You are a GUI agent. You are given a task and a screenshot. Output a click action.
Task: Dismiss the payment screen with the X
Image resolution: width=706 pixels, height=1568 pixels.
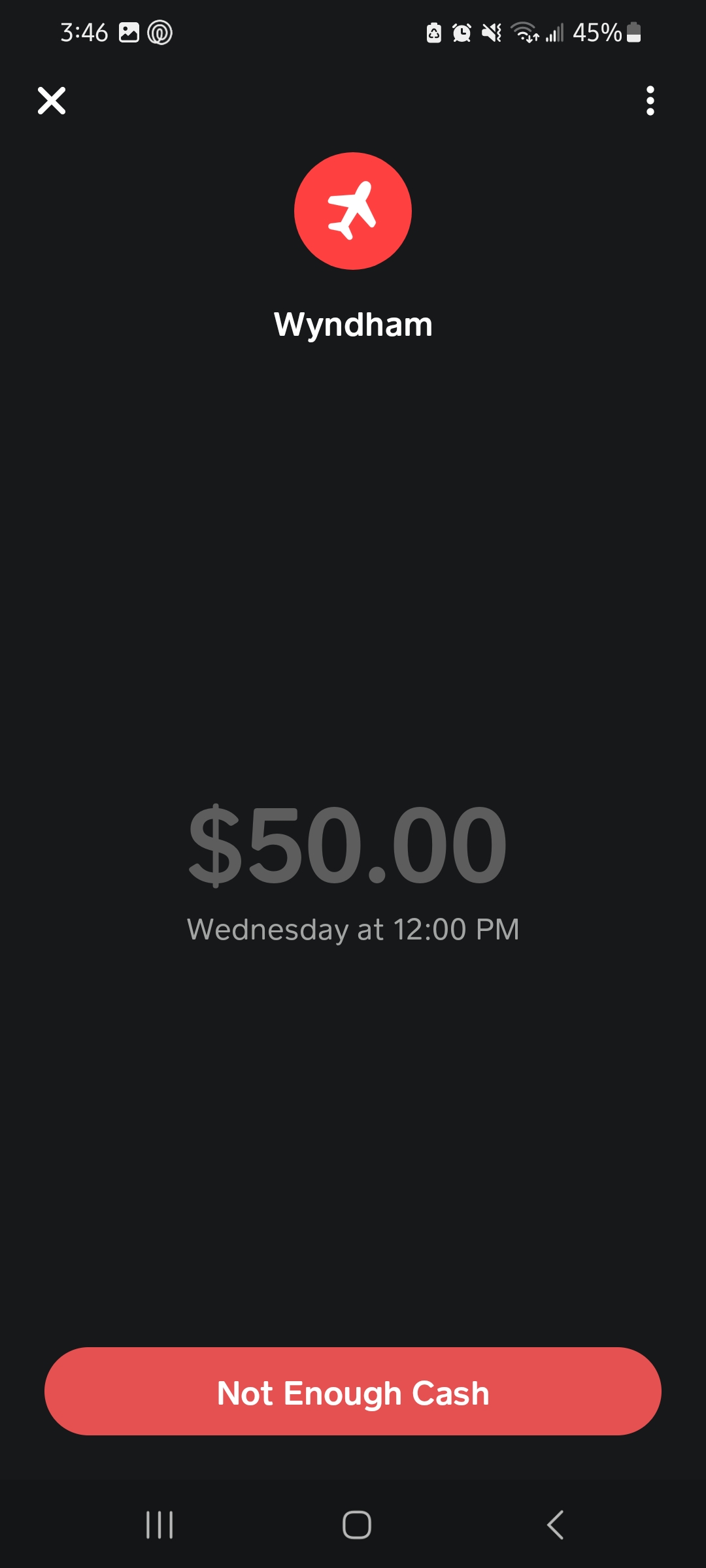pyautogui.click(x=52, y=101)
